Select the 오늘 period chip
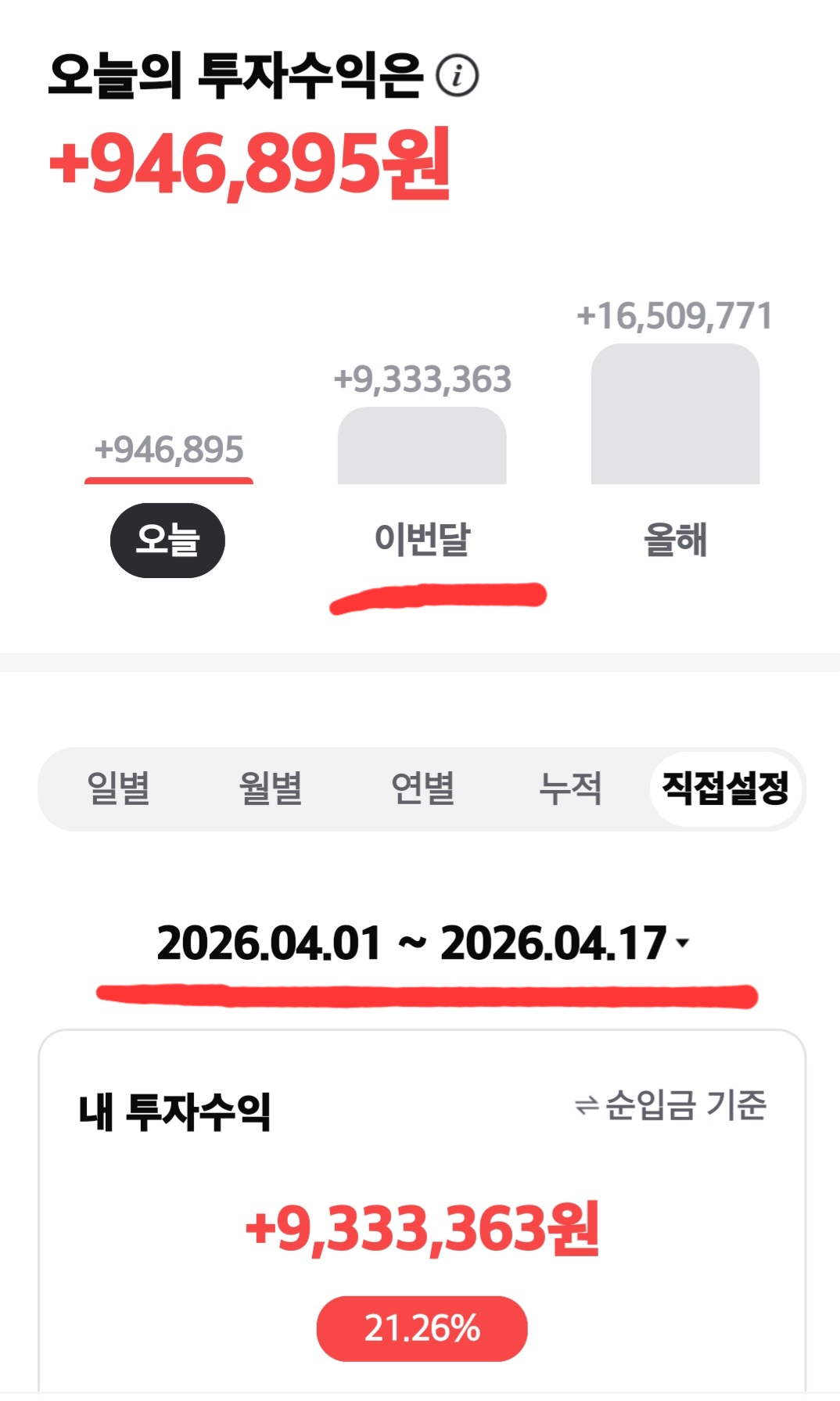 (x=167, y=541)
